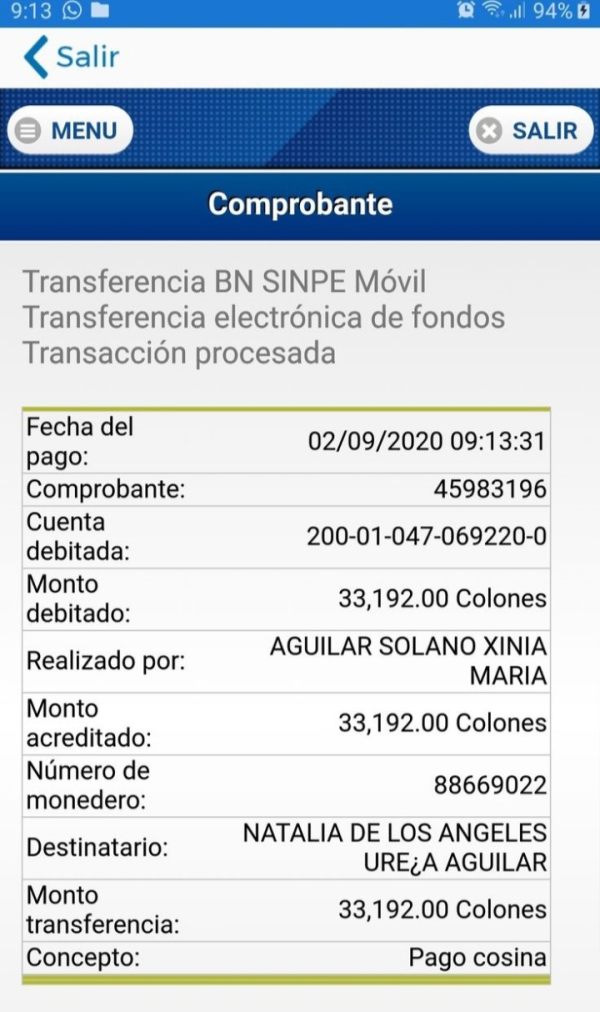This screenshot has width=600, height=1012.
Task: Open the MENU button
Action: coord(70,130)
